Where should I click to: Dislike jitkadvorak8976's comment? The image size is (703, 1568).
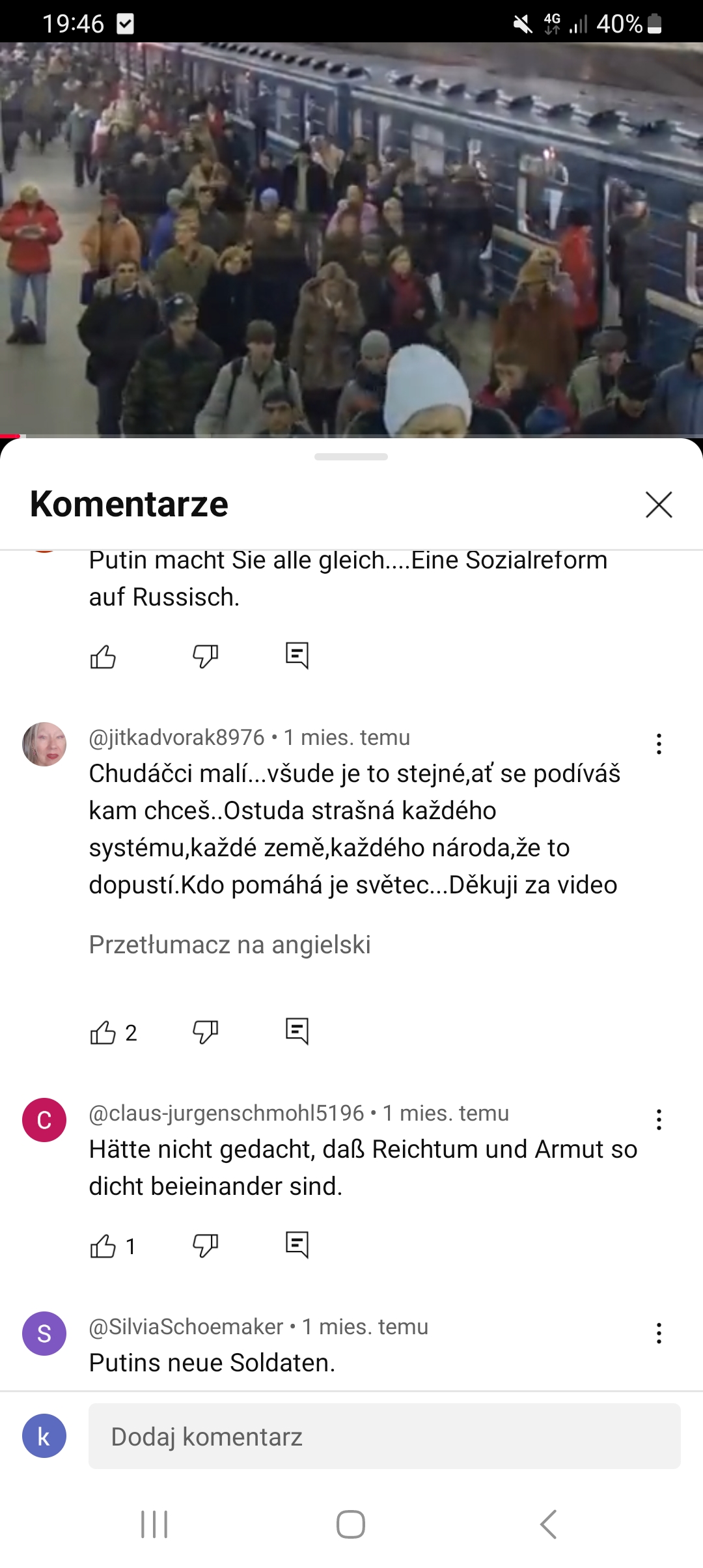pyautogui.click(x=205, y=1033)
